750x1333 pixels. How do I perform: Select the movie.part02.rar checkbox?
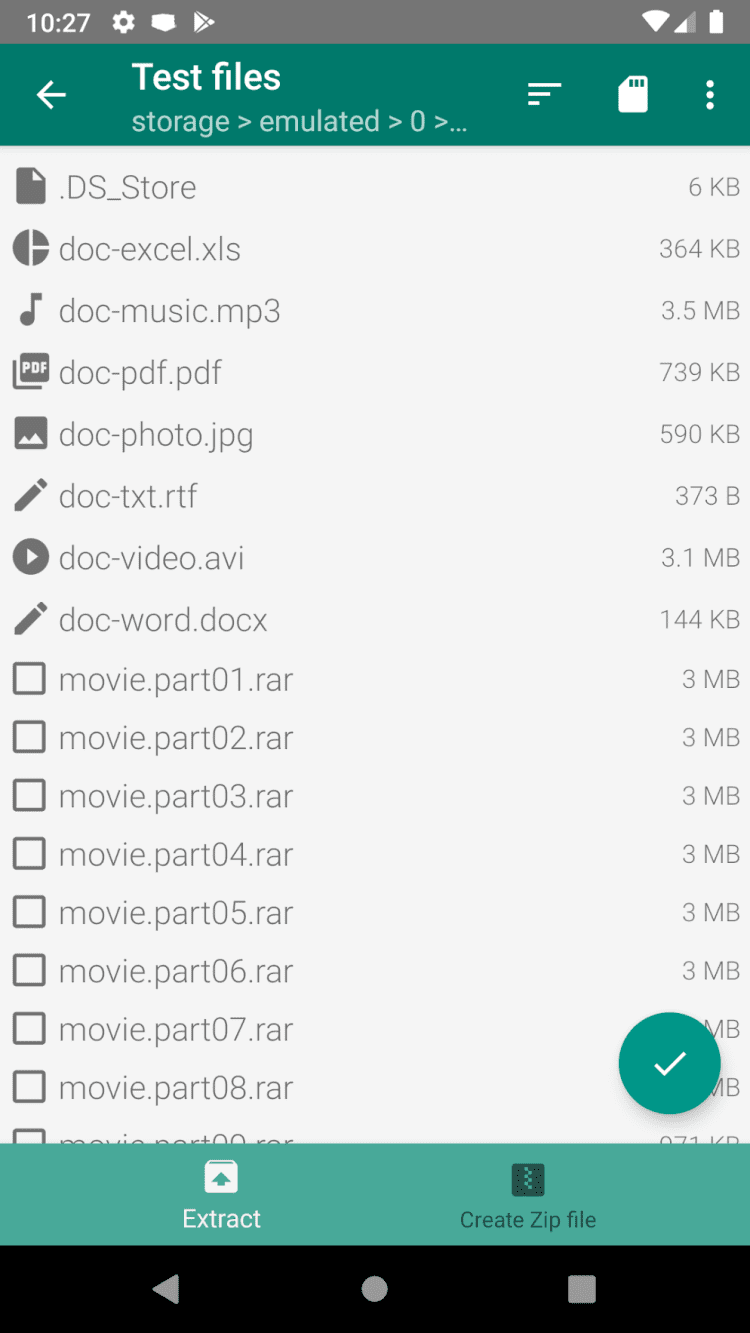point(29,738)
